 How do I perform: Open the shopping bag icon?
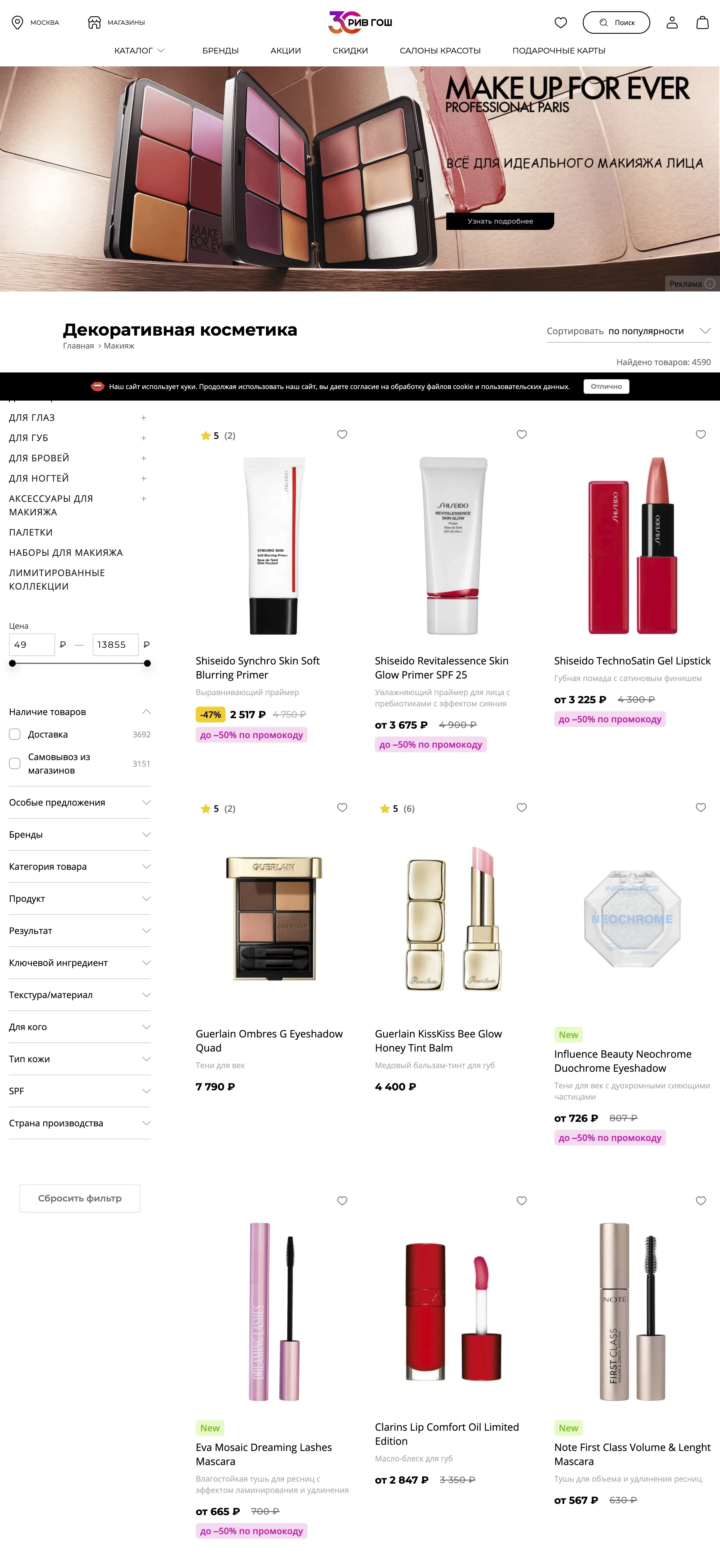coord(702,23)
